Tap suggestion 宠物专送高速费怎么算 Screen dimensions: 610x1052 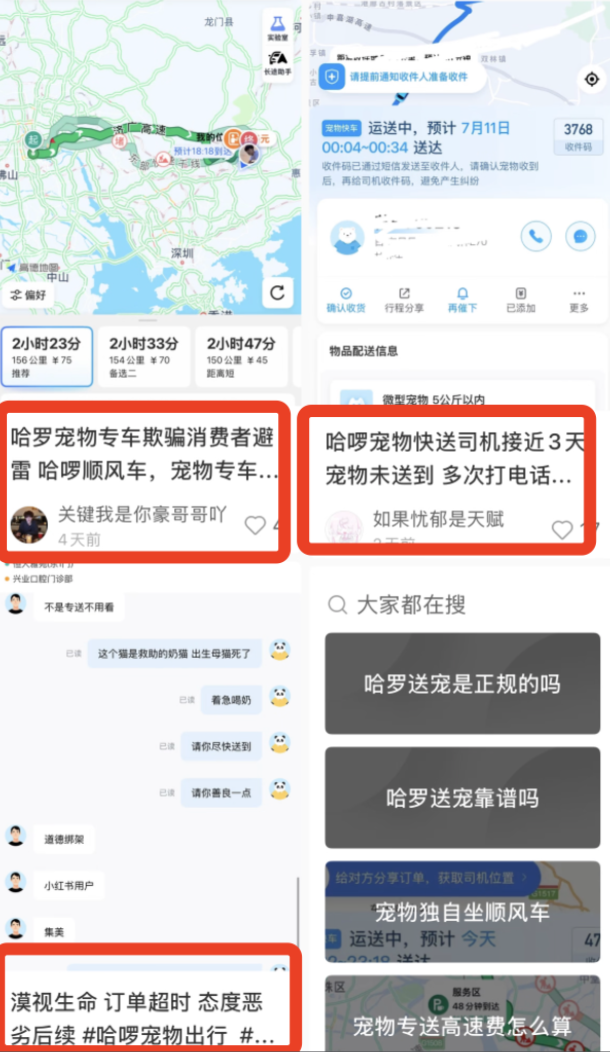pos(462,1013)
